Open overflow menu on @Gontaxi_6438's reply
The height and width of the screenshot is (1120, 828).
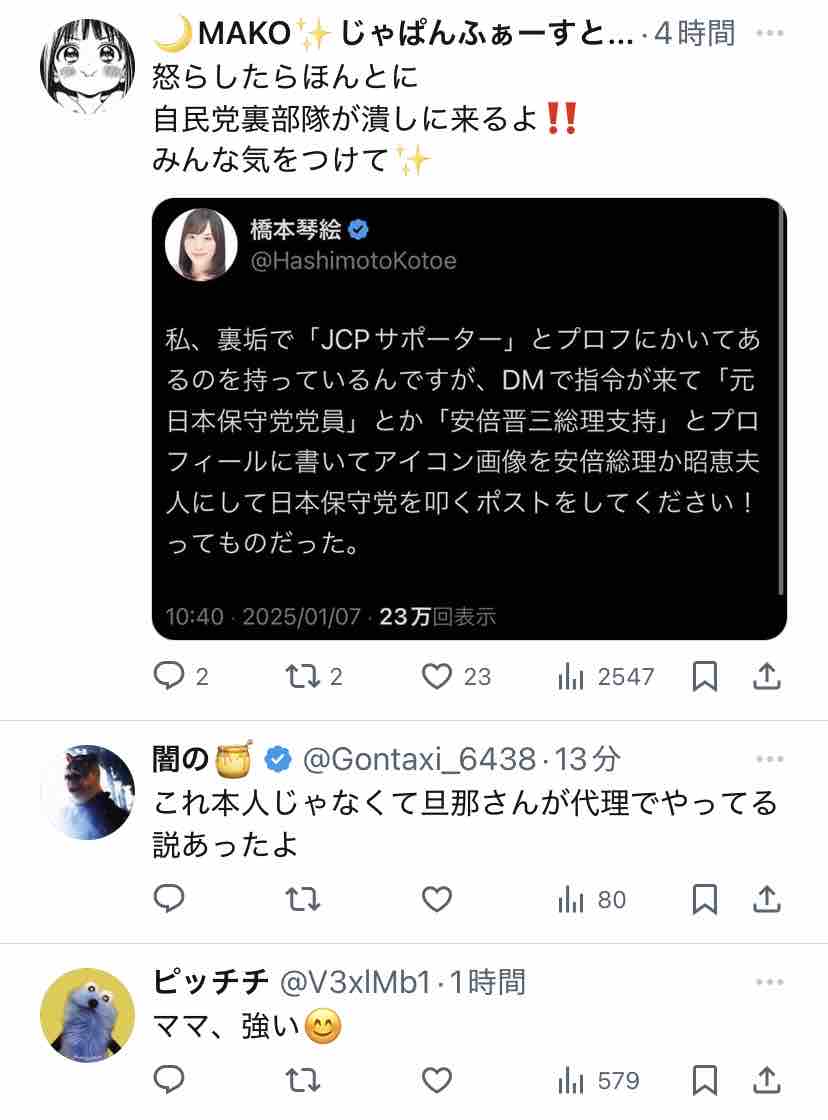coord(769,759)
